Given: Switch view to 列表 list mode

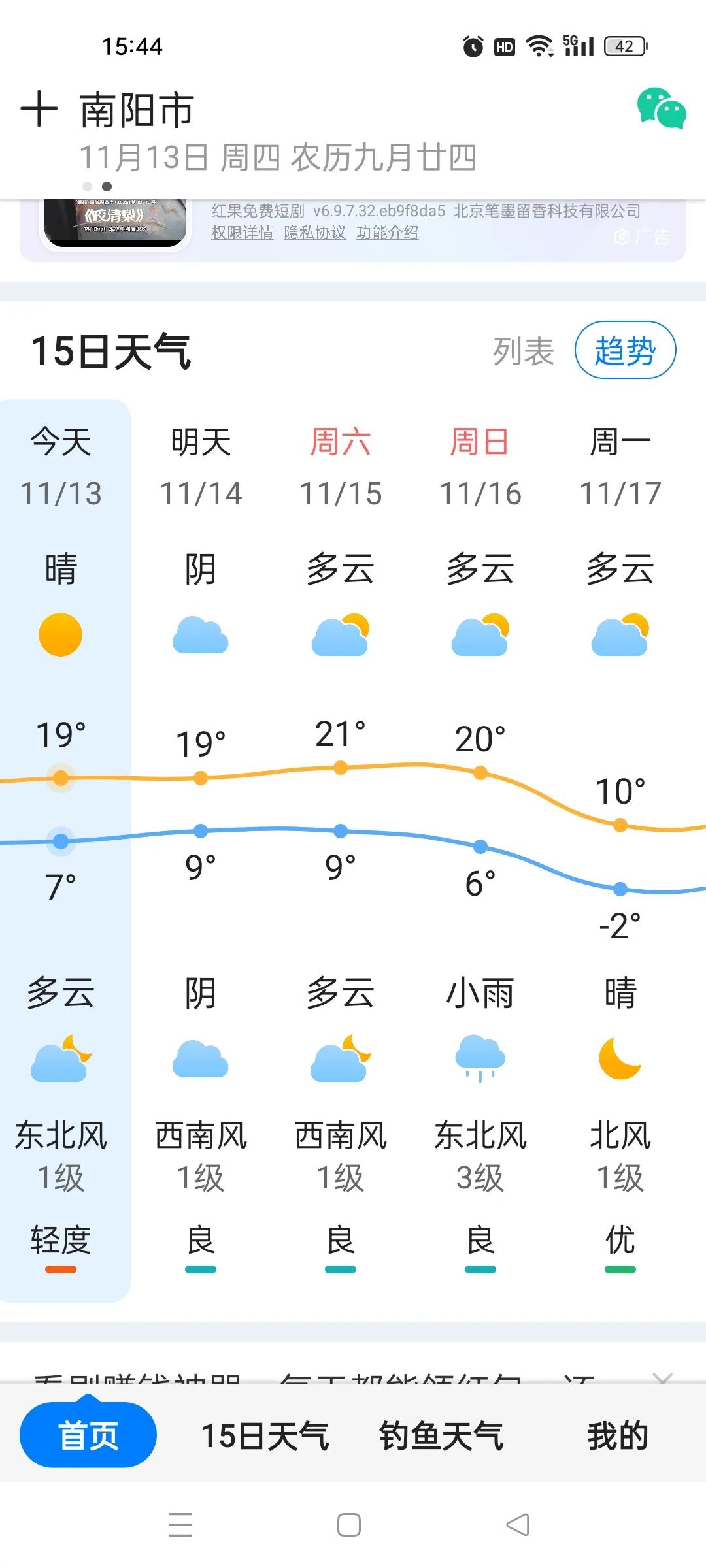Looking at the screenshot, I should point(523,351).
